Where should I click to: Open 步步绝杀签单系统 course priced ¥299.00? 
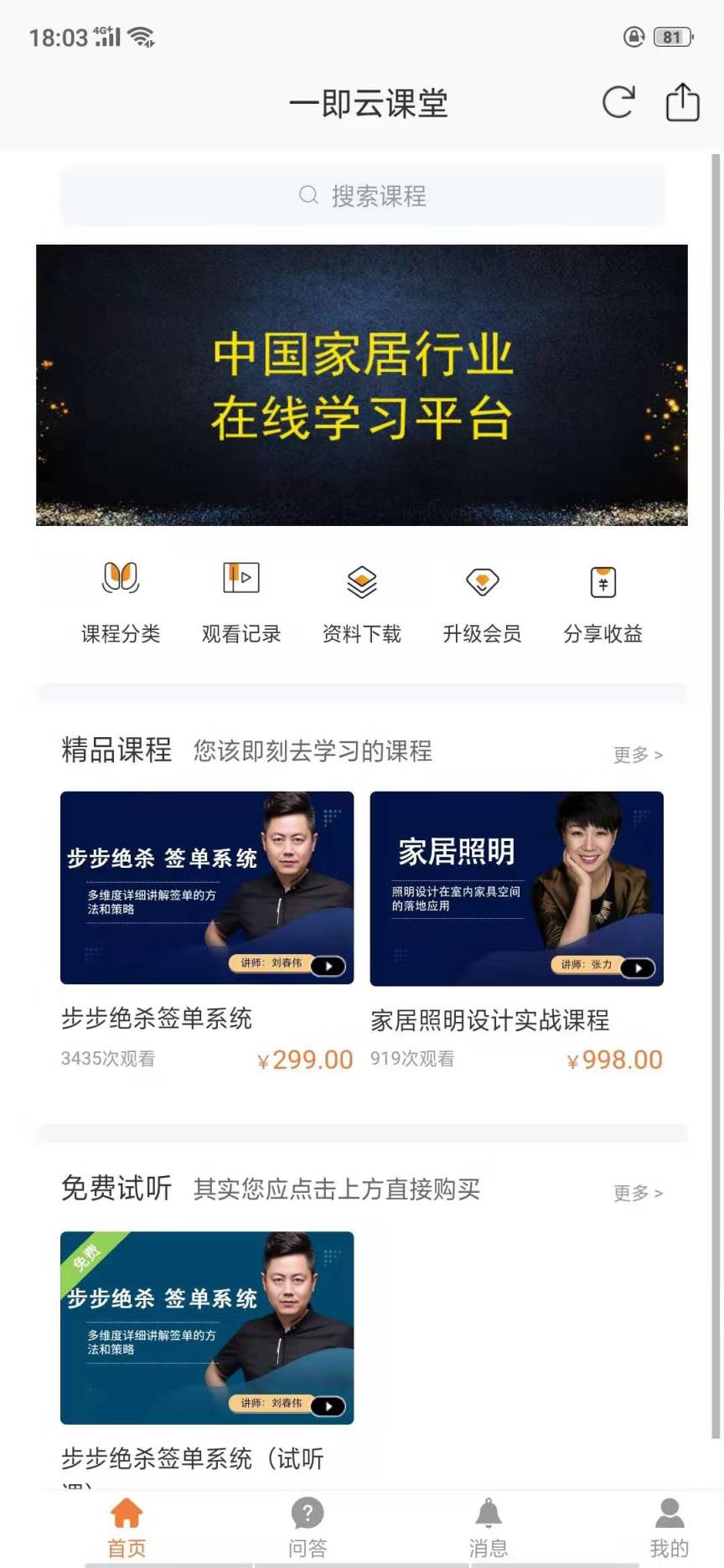tap(206, 888)
